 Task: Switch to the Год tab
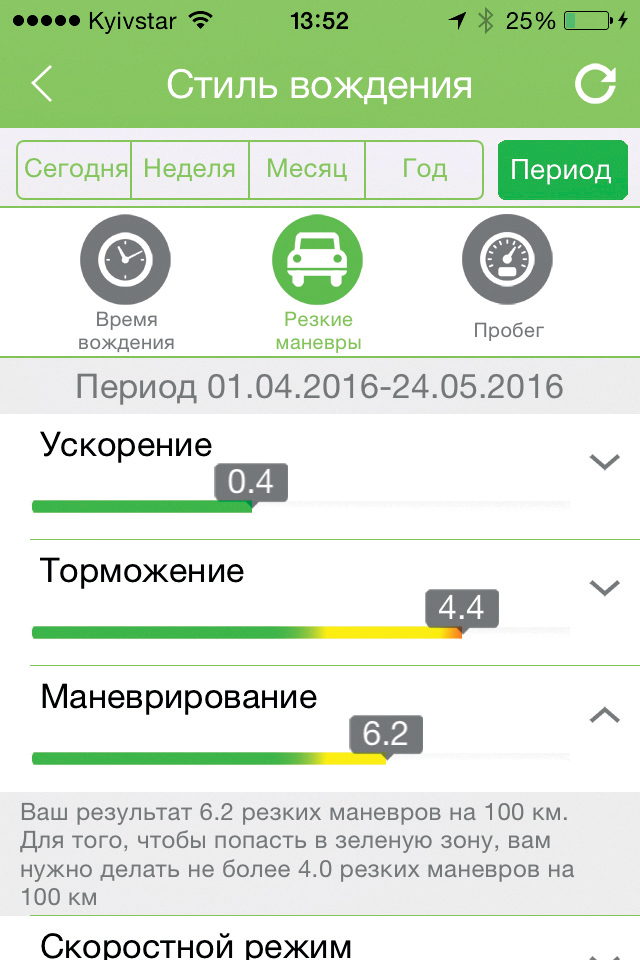pos(424,169)
